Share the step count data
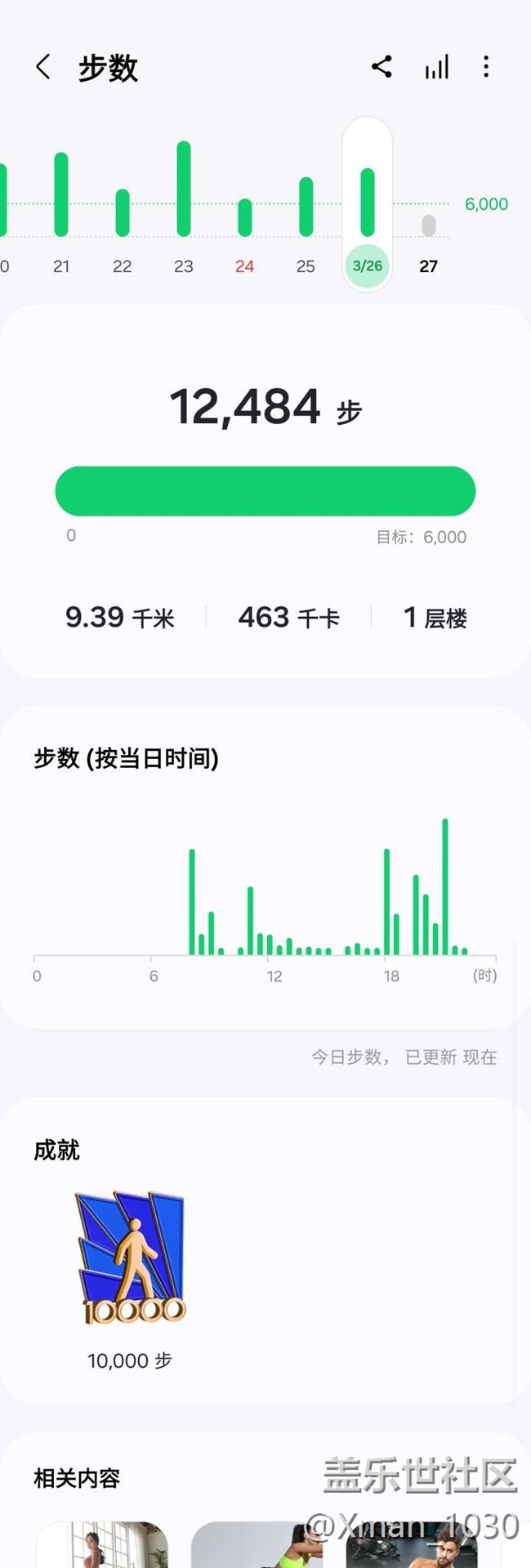The height and width of the screenshot is (1568, 531). [x=382, y=67]
